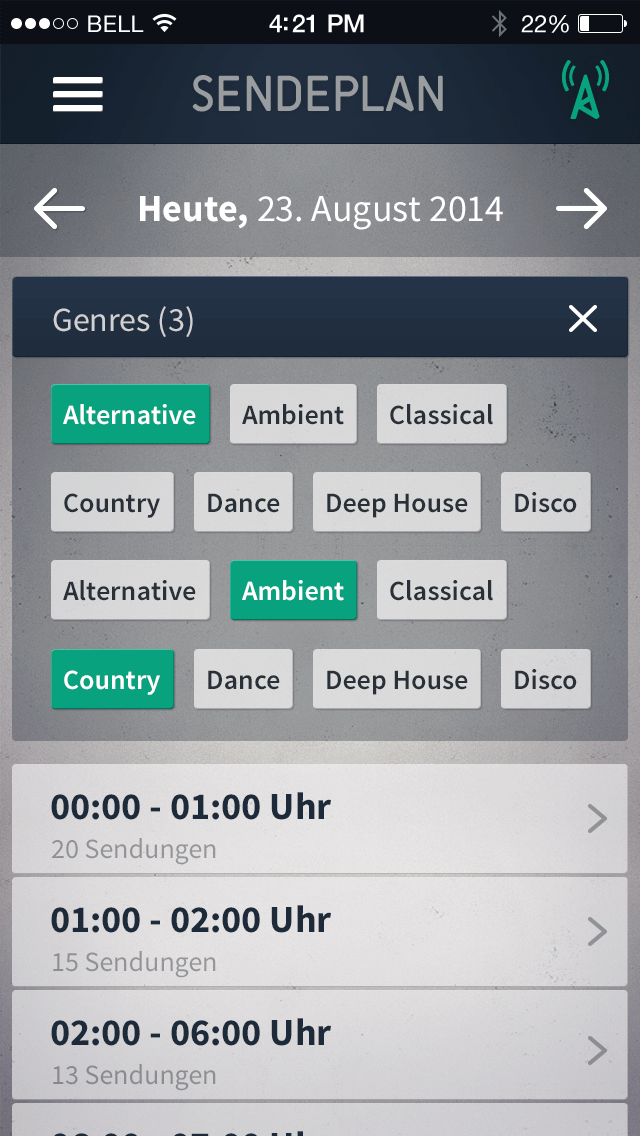Deselect the green highlighted Country chip
Screen dimensions: 640x1136
click(112, 680)
